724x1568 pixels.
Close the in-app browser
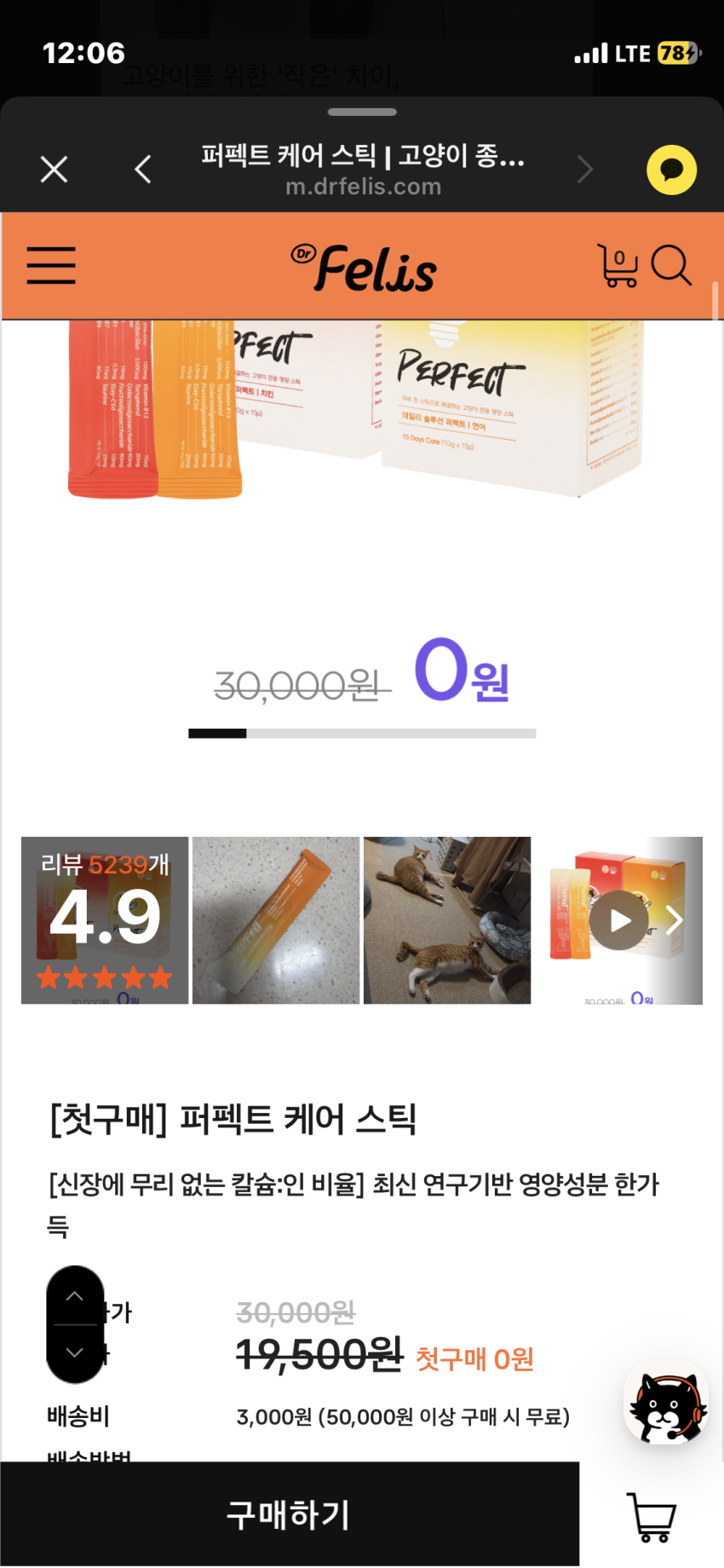(x=55, y=170)
